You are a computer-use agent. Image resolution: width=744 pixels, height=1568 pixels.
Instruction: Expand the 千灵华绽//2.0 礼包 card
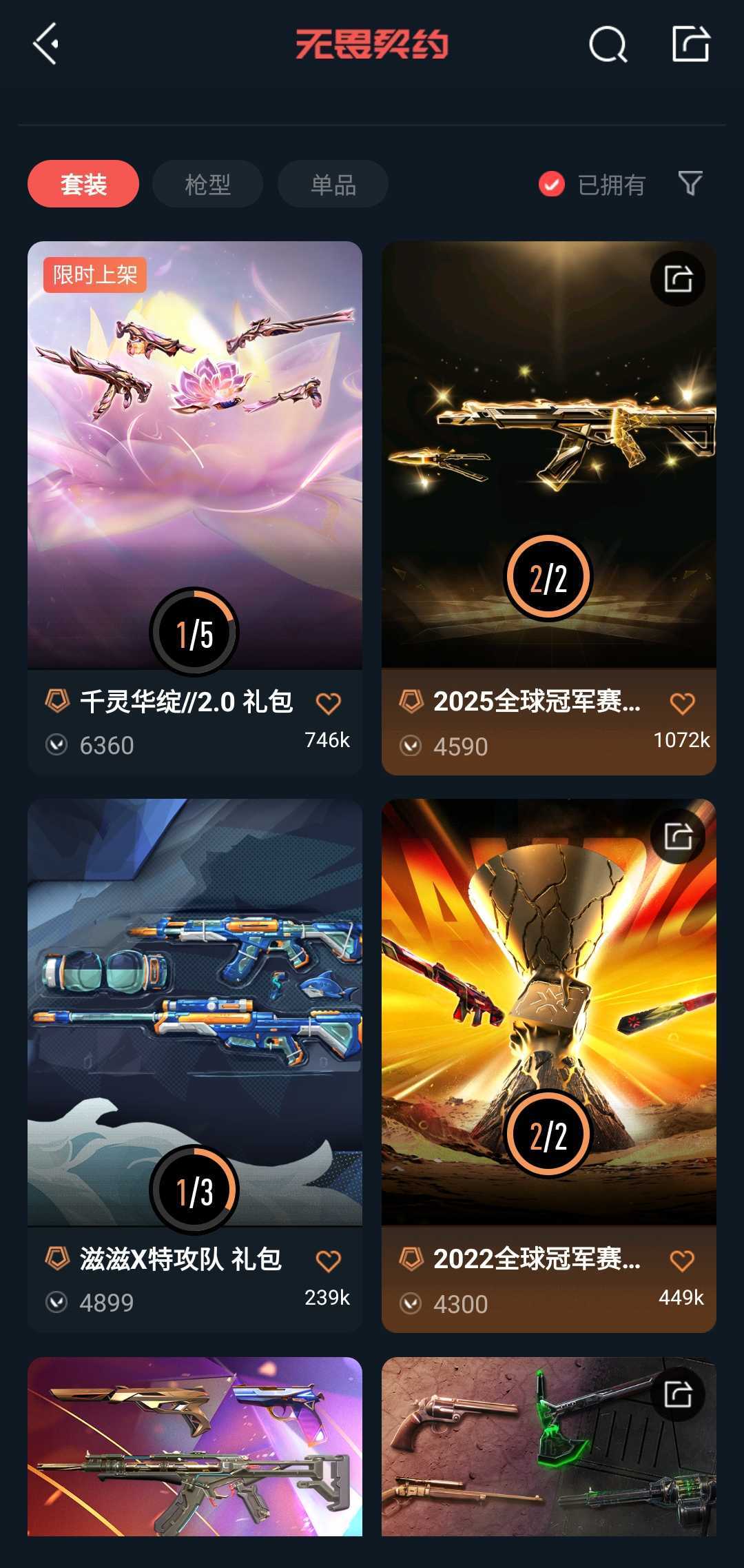tap(194, 455)
